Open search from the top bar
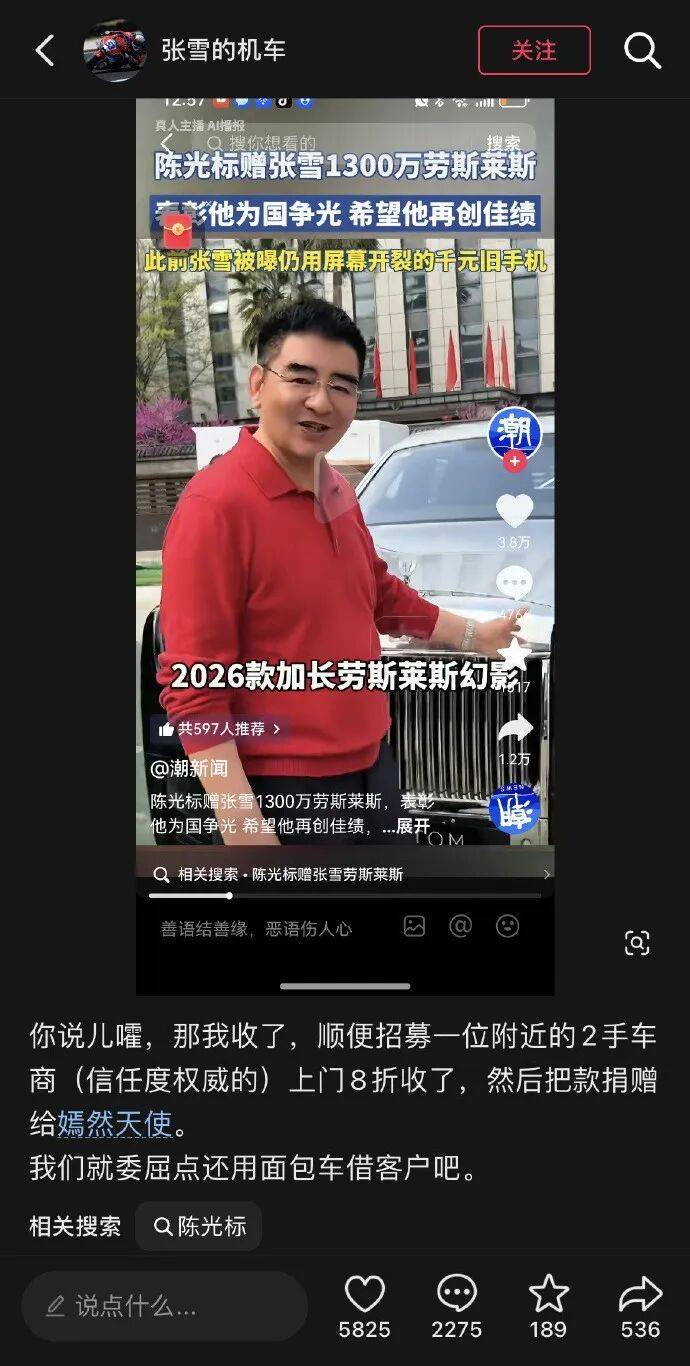690x1366 pixels. coord(642,50)
